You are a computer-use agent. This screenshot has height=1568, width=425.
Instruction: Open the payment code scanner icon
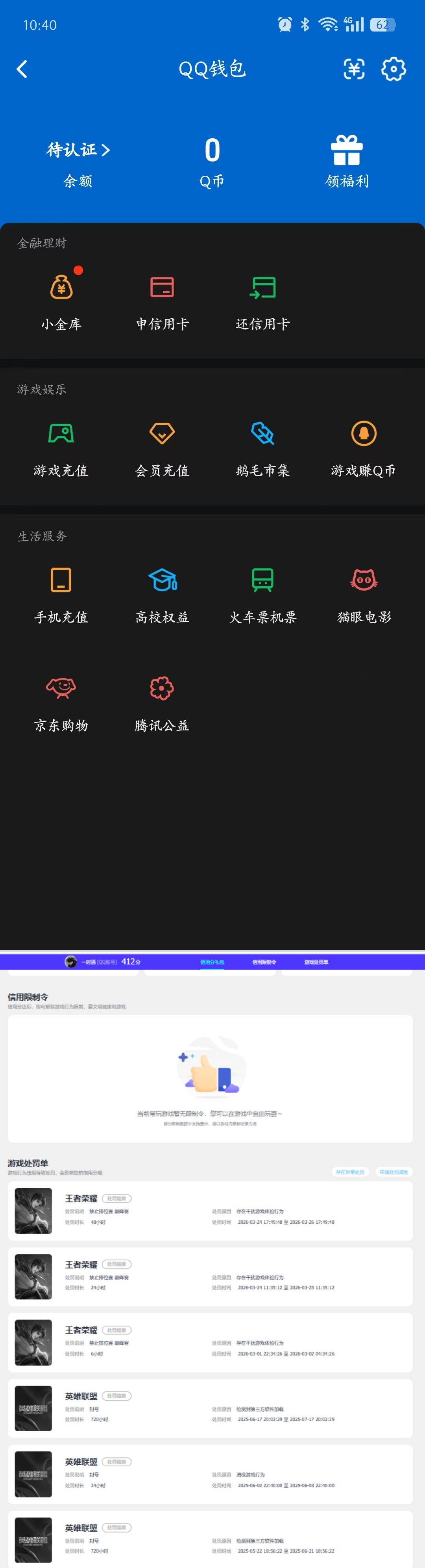pyautogui.click(x=354, y=69)
